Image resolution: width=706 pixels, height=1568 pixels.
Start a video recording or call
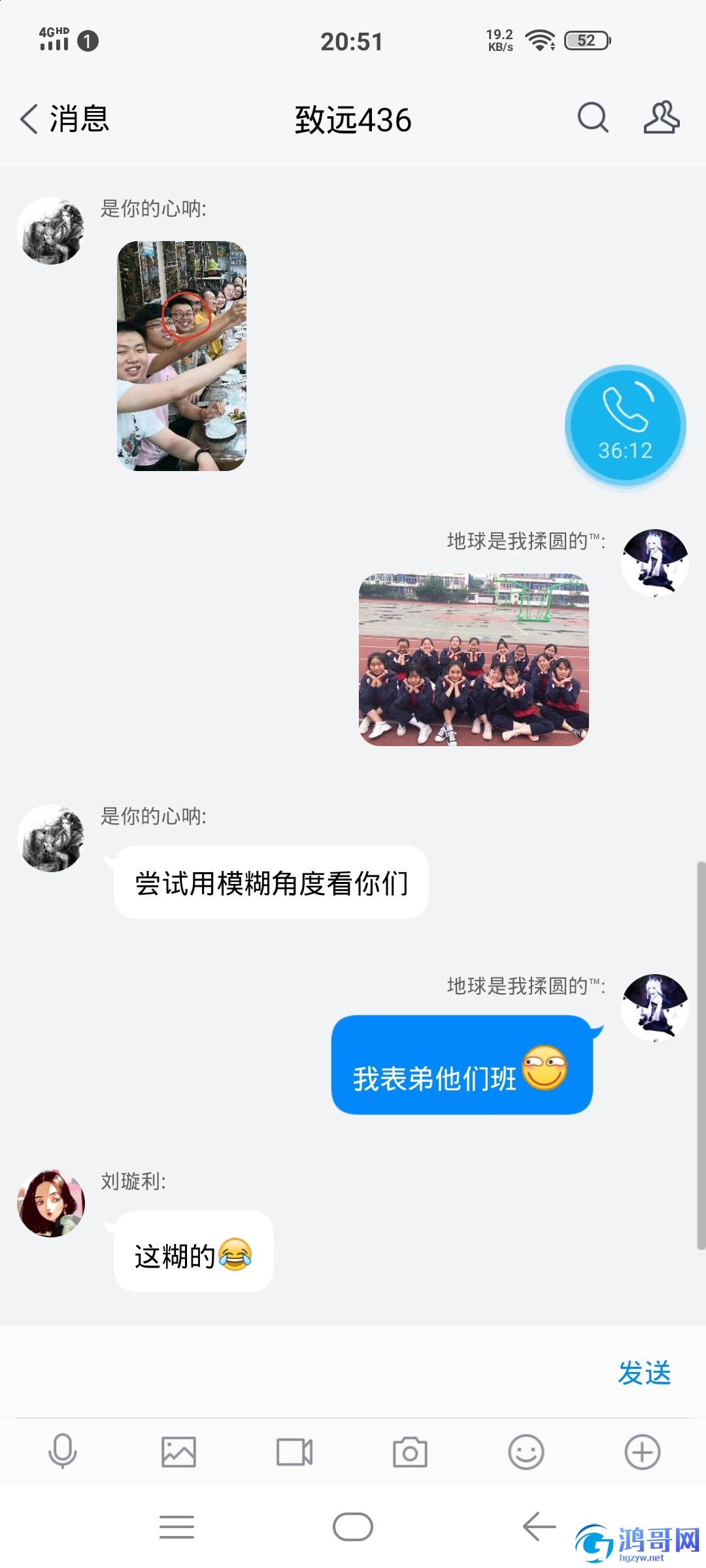pos(294,1452)
